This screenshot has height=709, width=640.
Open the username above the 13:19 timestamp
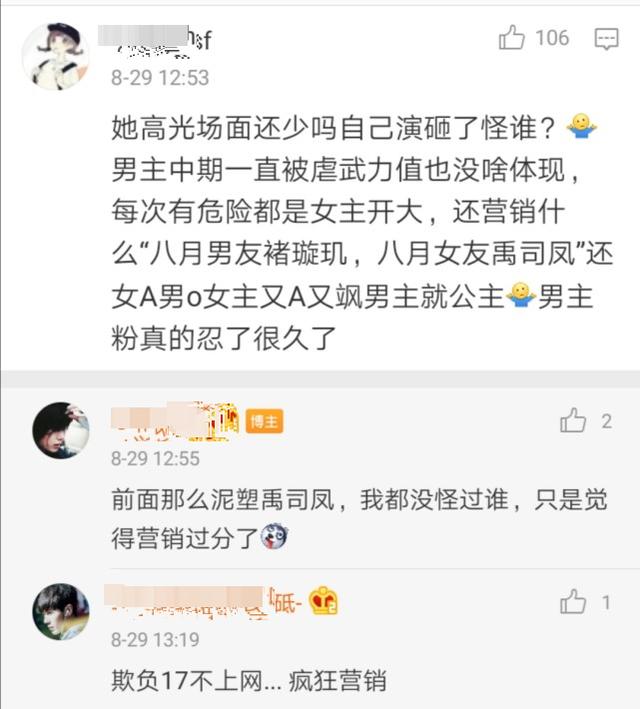click(200, 603)
